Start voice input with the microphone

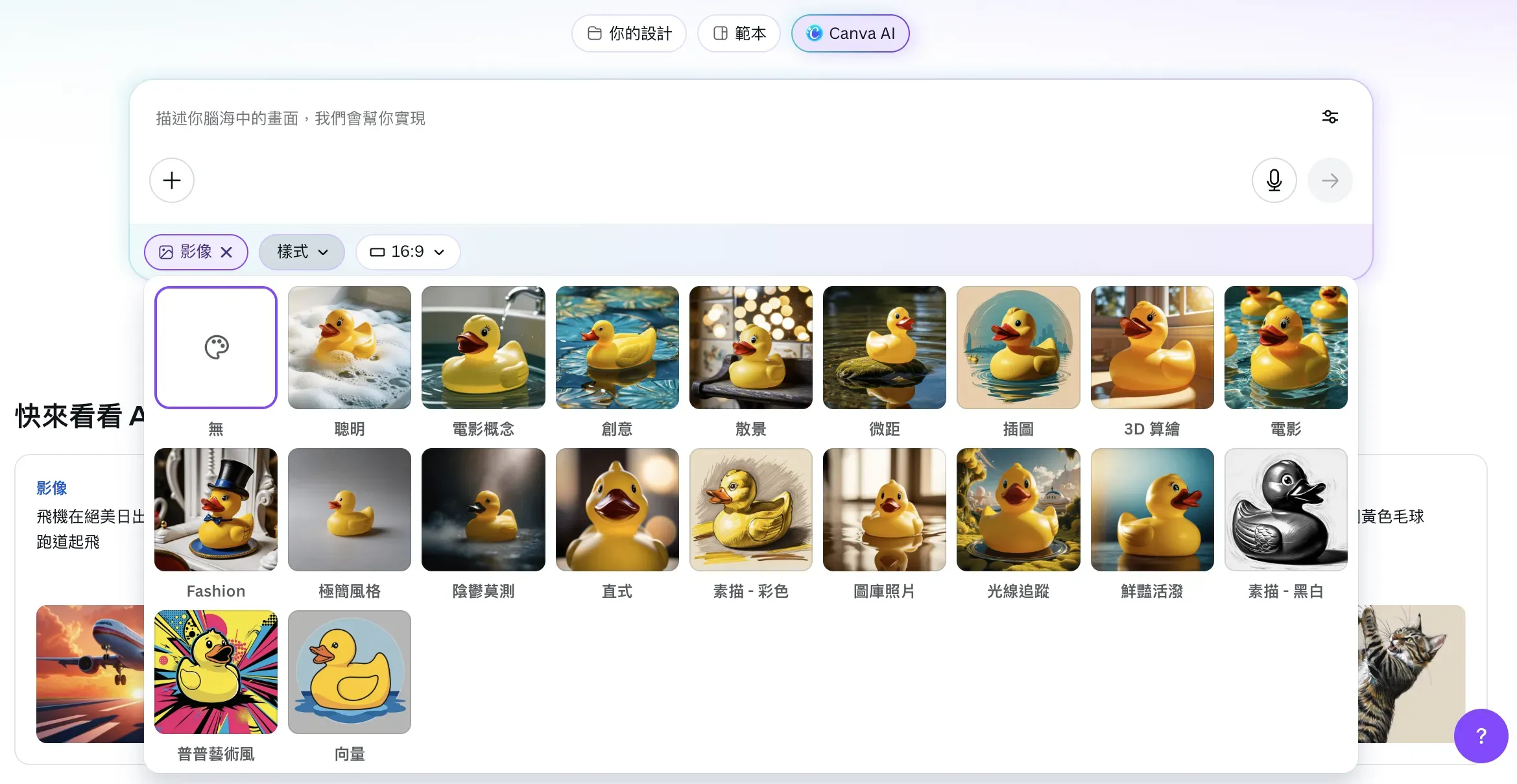click(x=1274, y=180)
